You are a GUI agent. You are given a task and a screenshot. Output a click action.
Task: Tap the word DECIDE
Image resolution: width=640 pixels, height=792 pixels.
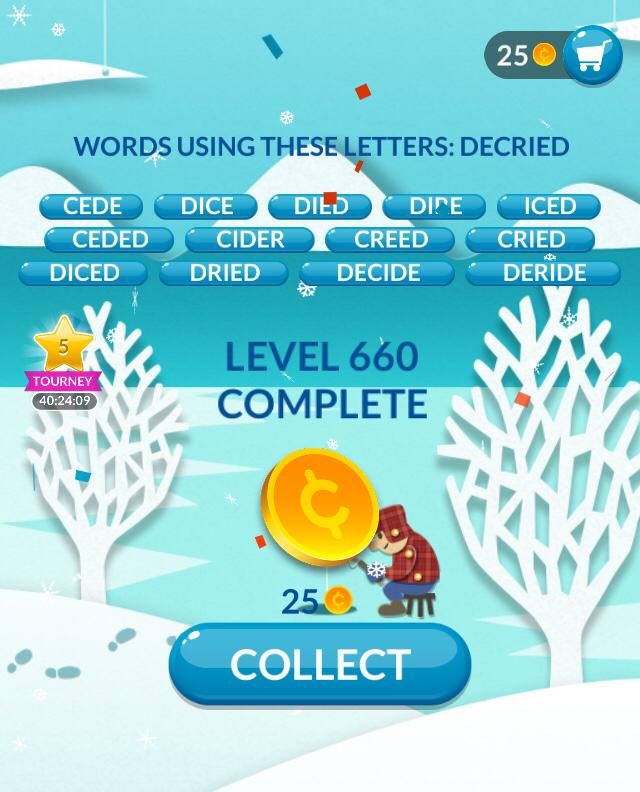pos(377,273)
